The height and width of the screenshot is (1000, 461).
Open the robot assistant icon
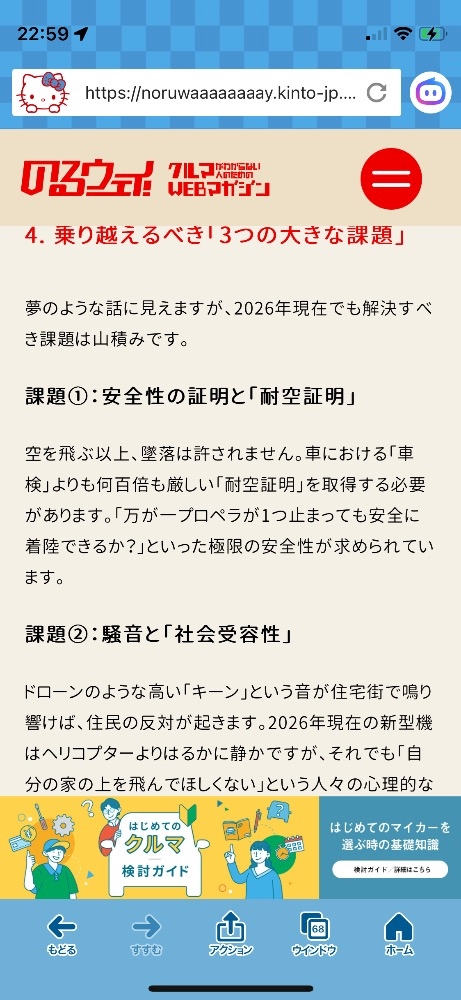pyautogui.click(x=430, y=93)
